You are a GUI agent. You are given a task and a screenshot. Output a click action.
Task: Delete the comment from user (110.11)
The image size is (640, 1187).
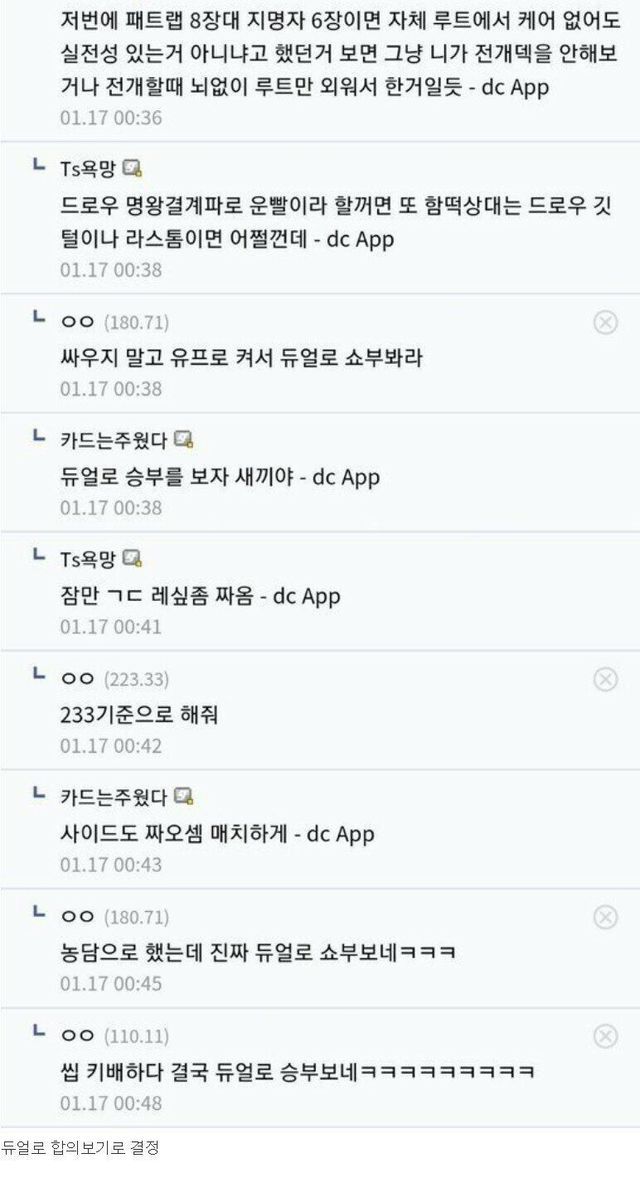coord(604,1036)
